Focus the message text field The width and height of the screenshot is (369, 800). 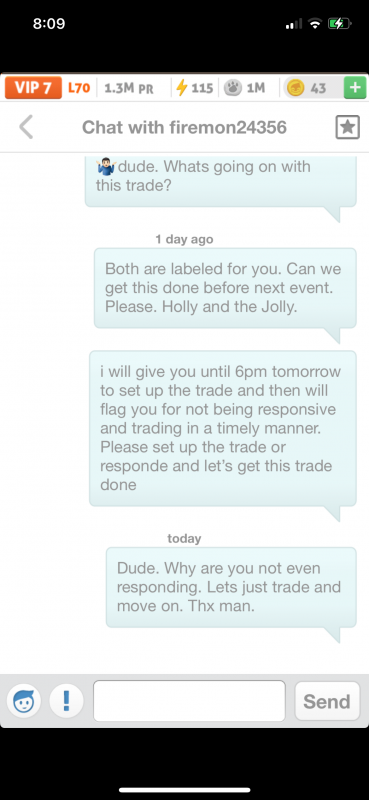pos(189,701)
